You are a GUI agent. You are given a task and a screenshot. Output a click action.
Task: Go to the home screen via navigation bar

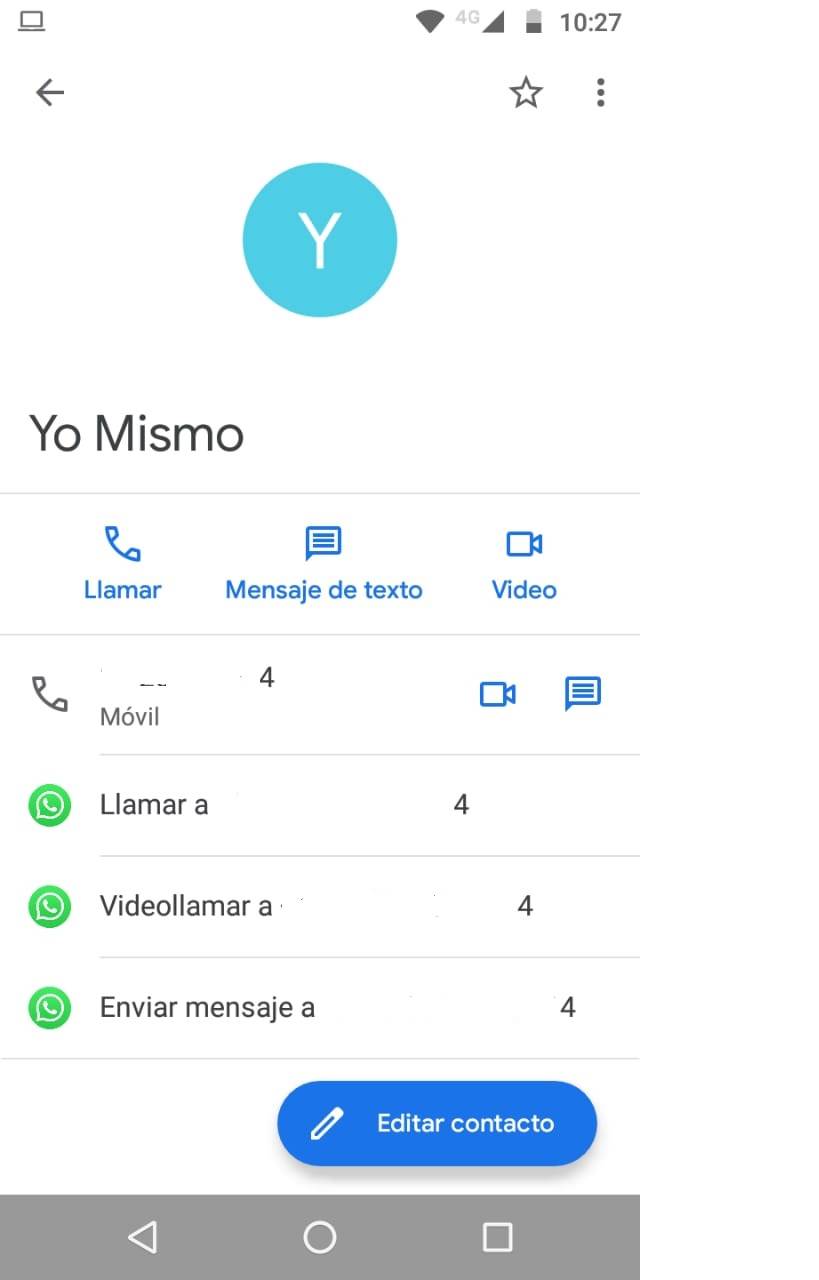320,1237
